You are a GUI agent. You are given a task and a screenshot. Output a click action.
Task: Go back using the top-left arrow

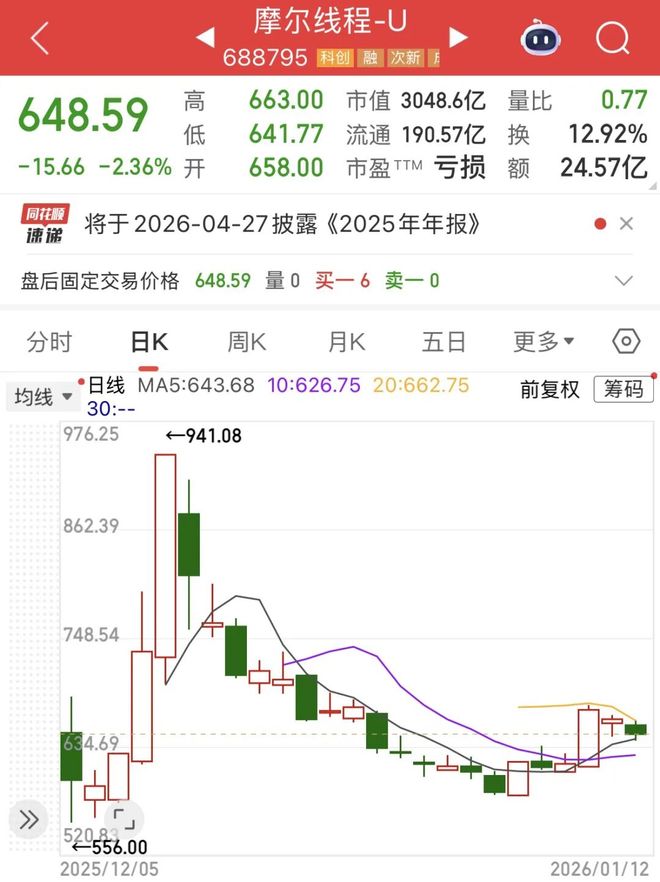(39, 39)
